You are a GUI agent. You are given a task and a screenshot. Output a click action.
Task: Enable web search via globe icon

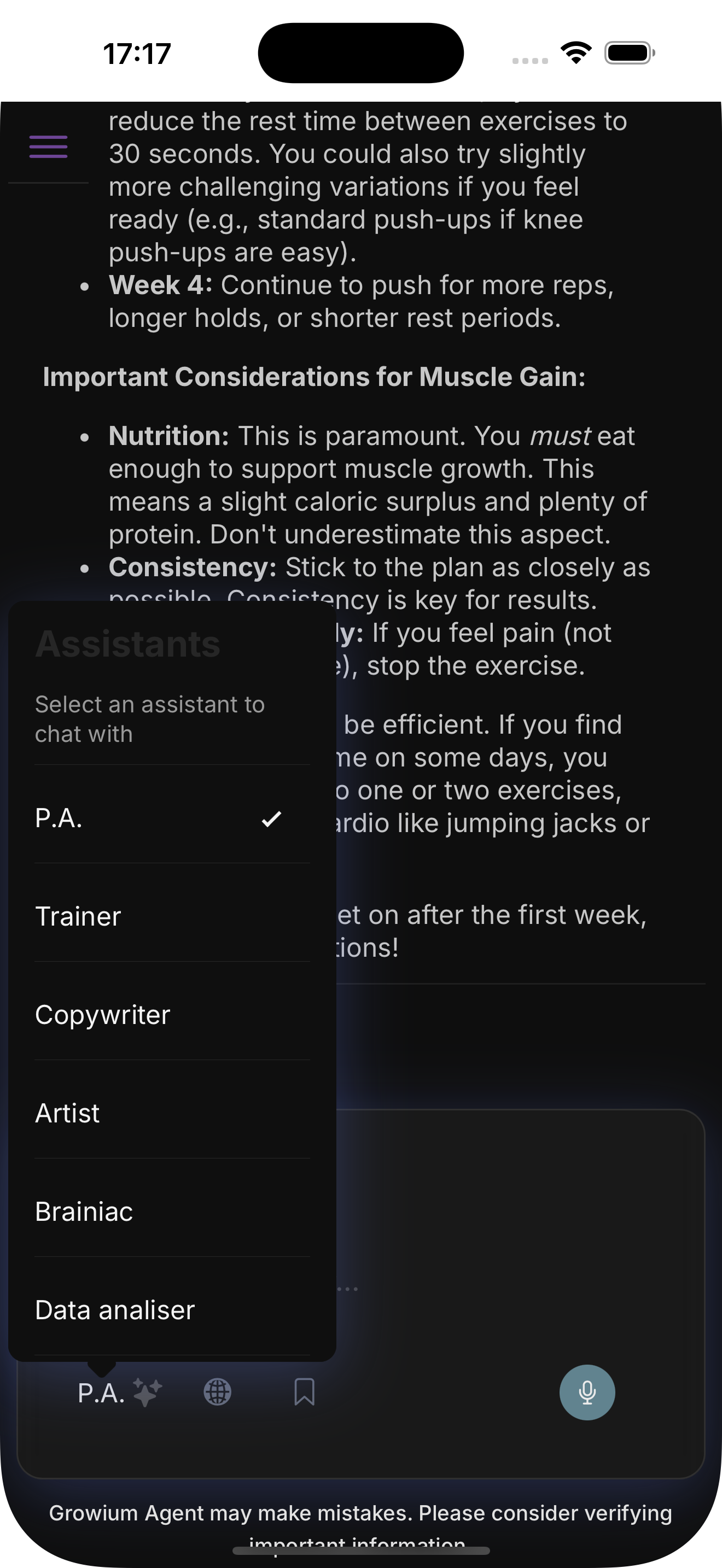pyautogui.click(x=217, y=1391)
